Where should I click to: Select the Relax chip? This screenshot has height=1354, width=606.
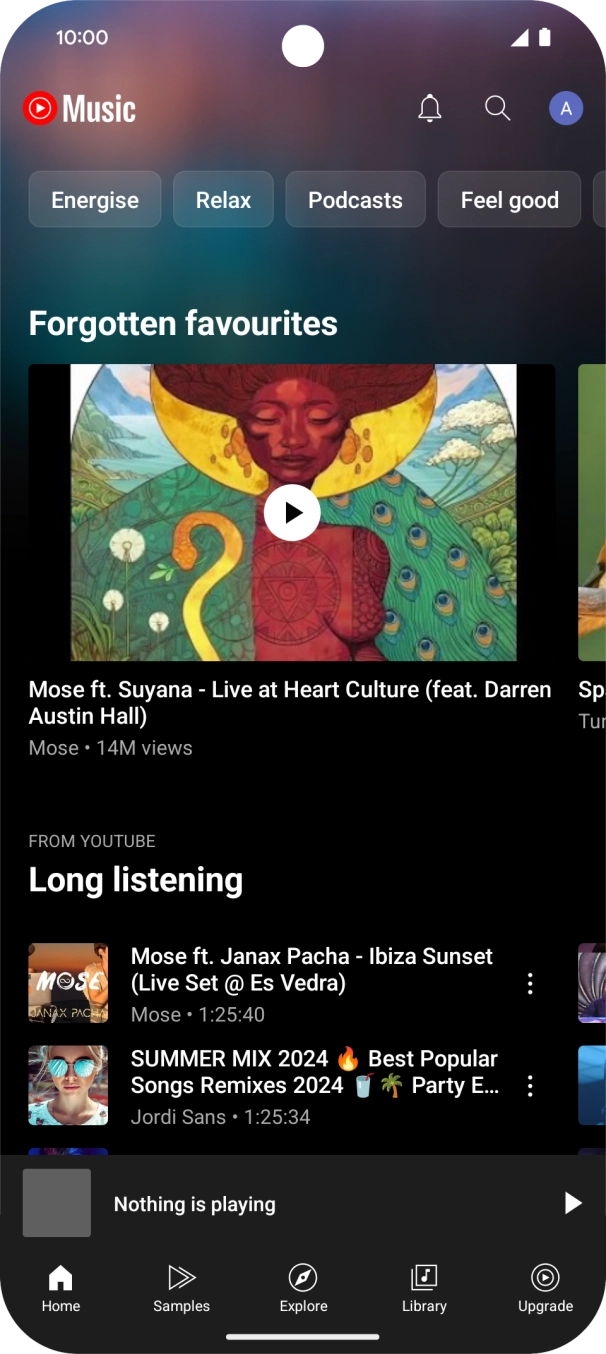click(223, 200)
